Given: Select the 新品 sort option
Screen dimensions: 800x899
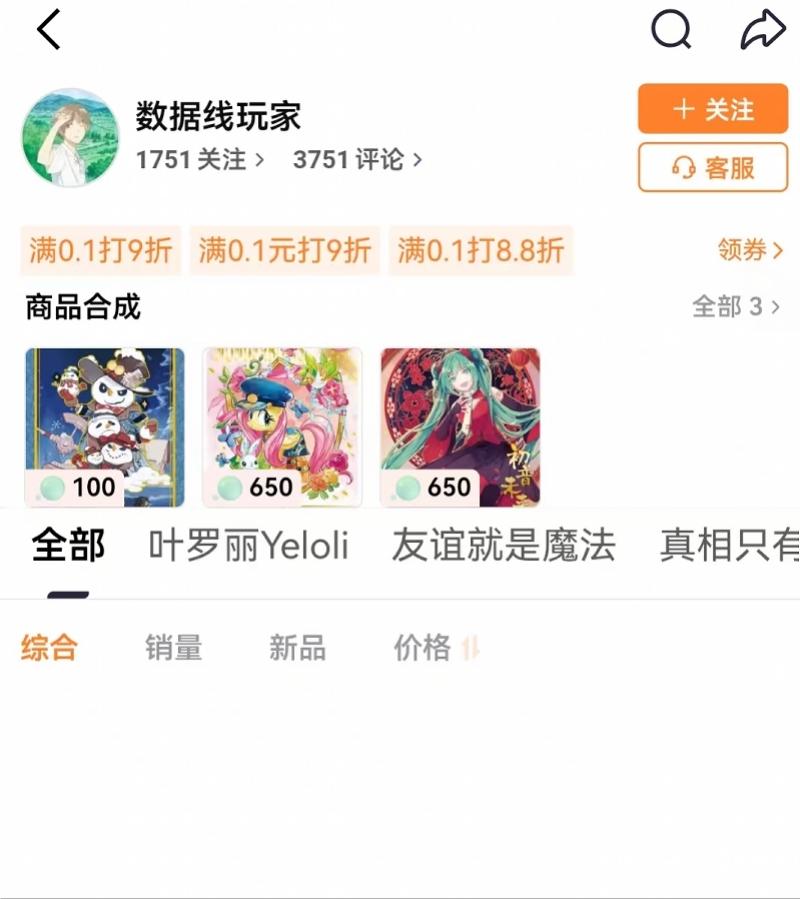Looking at the screenshot, I should coord(295,648).
